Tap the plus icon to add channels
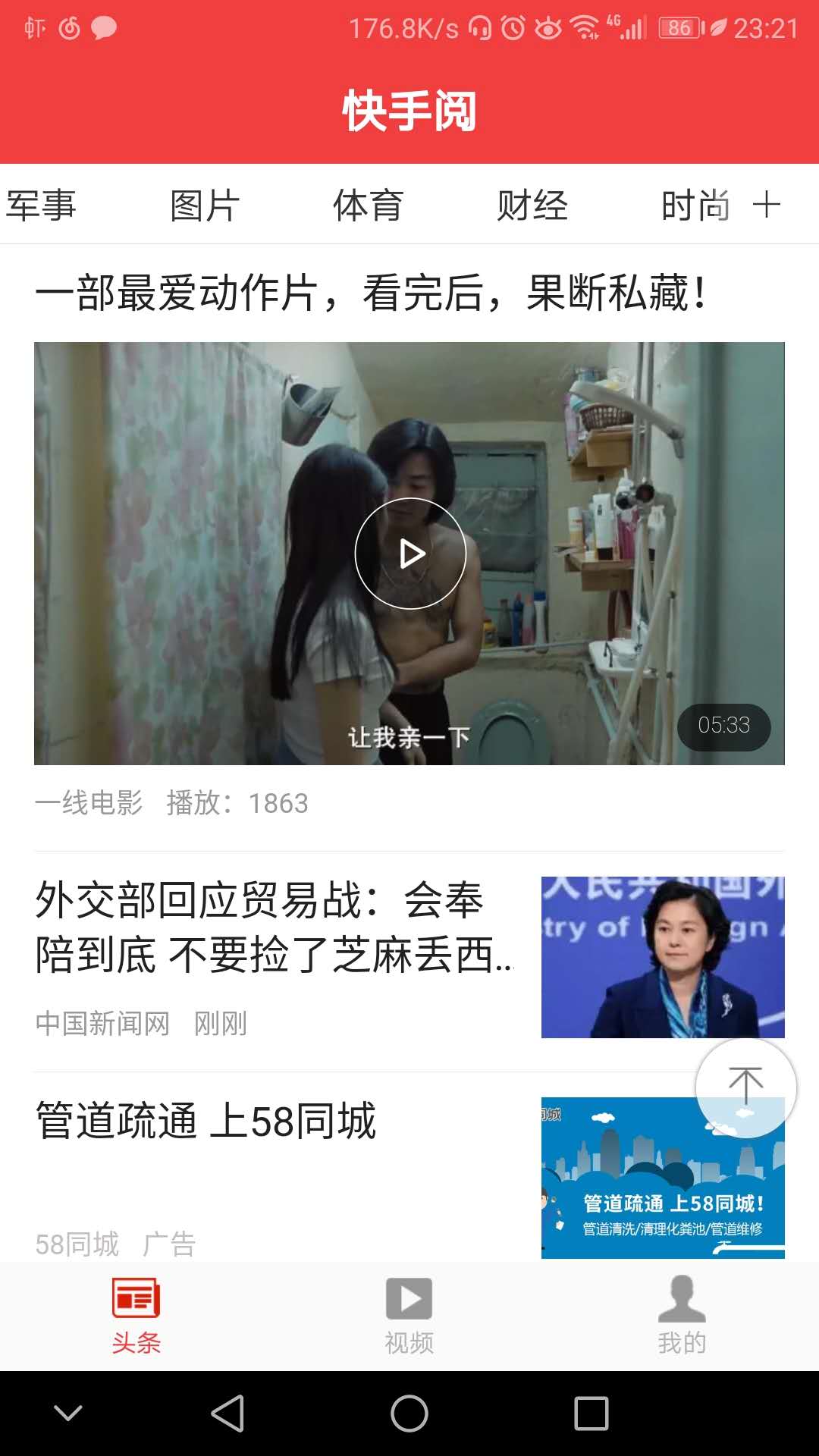819x1456 pixels. point(768,203)
